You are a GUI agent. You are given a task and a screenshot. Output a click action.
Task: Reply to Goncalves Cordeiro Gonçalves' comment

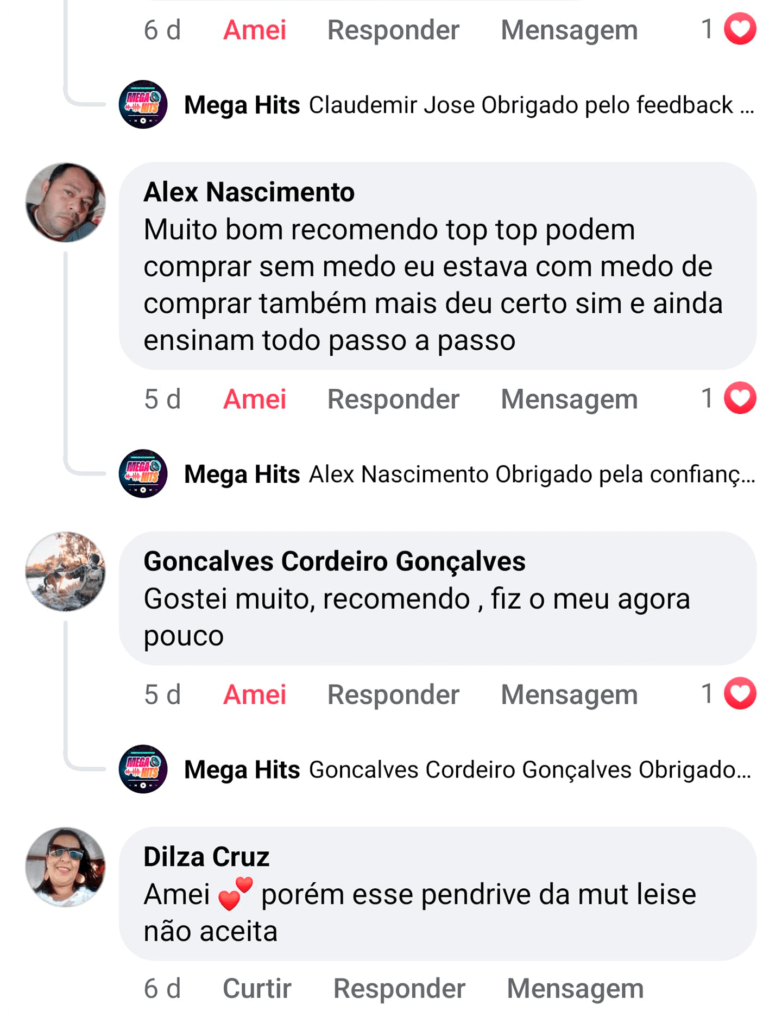tap(393, 694)
